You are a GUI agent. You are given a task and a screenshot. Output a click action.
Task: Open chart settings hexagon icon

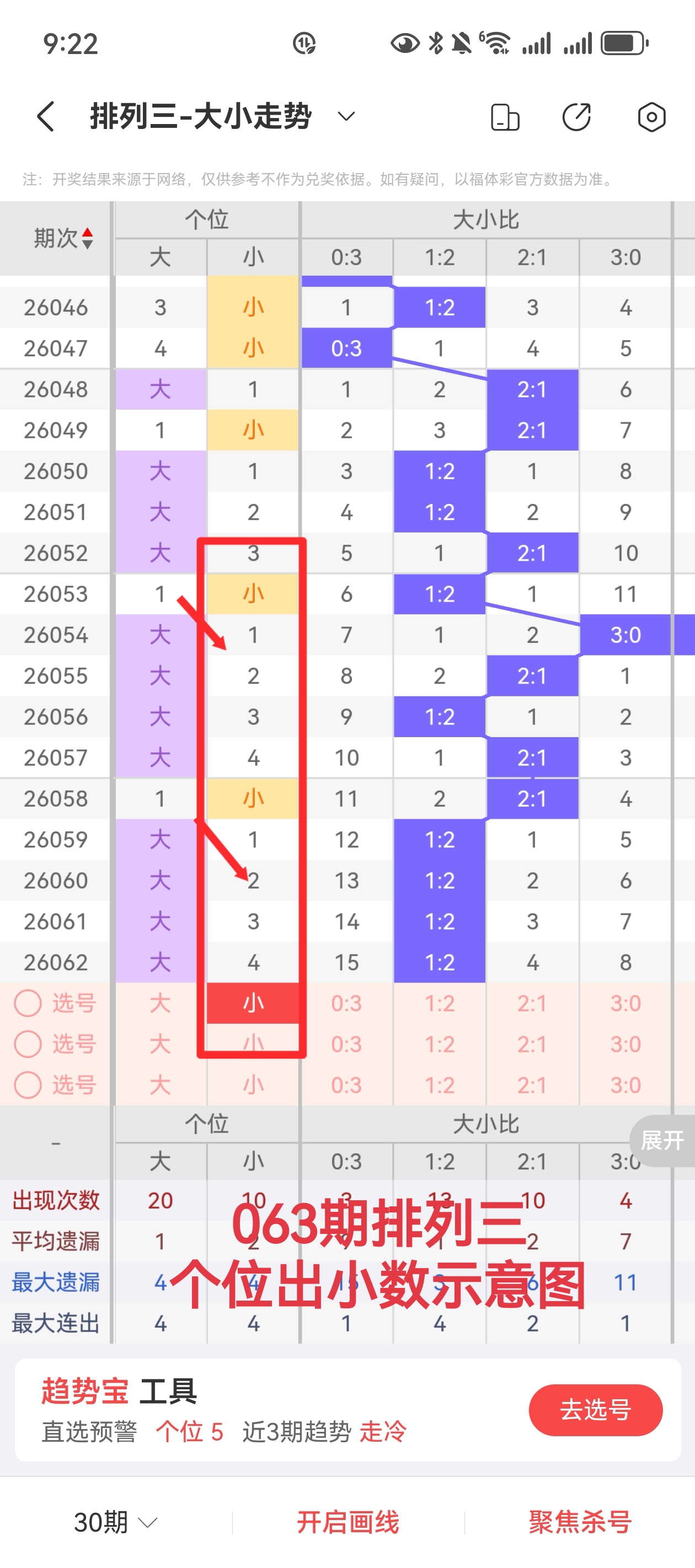[x=651, y=117]
